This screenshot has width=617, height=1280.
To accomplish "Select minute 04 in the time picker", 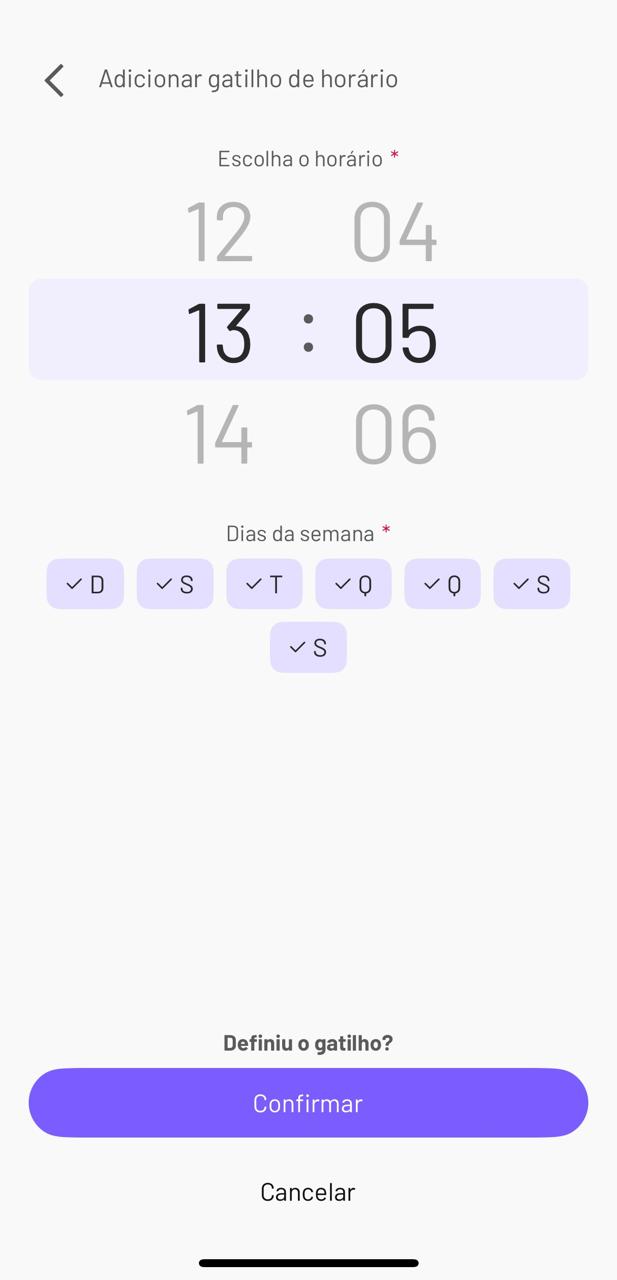I will [x=395, y=232].
